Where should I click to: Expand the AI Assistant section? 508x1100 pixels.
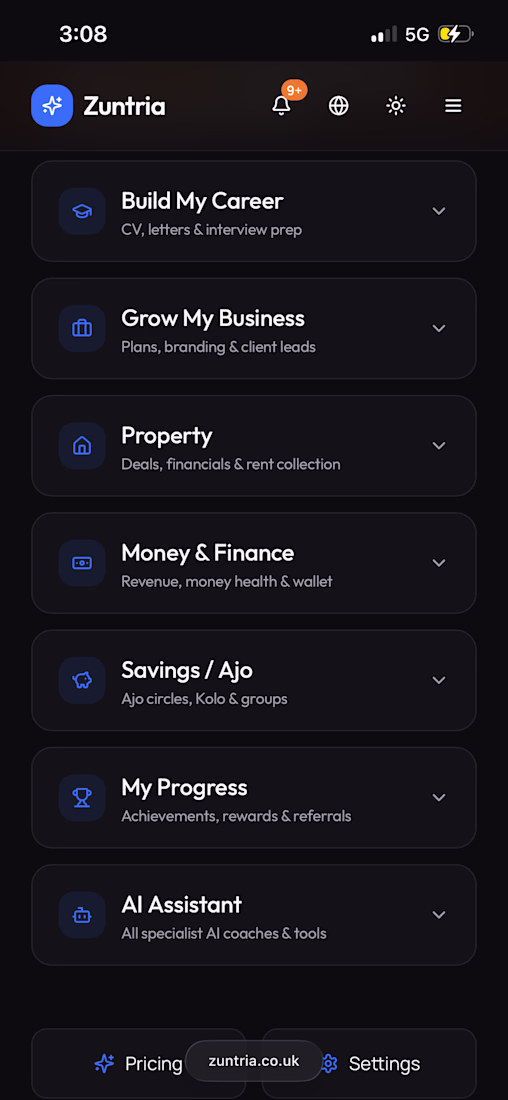254,914
